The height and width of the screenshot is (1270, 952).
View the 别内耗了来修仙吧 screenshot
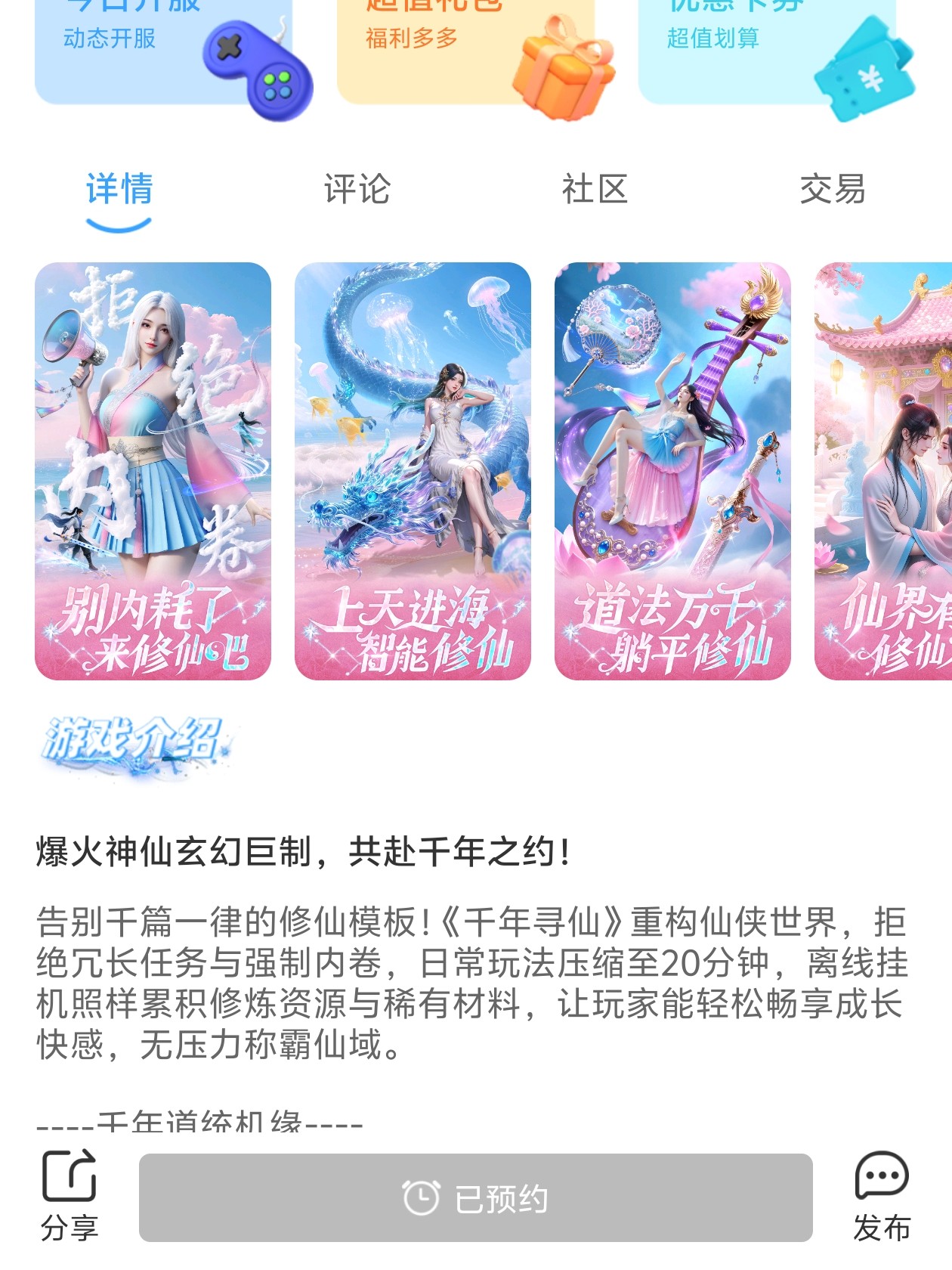pos(153,471)
